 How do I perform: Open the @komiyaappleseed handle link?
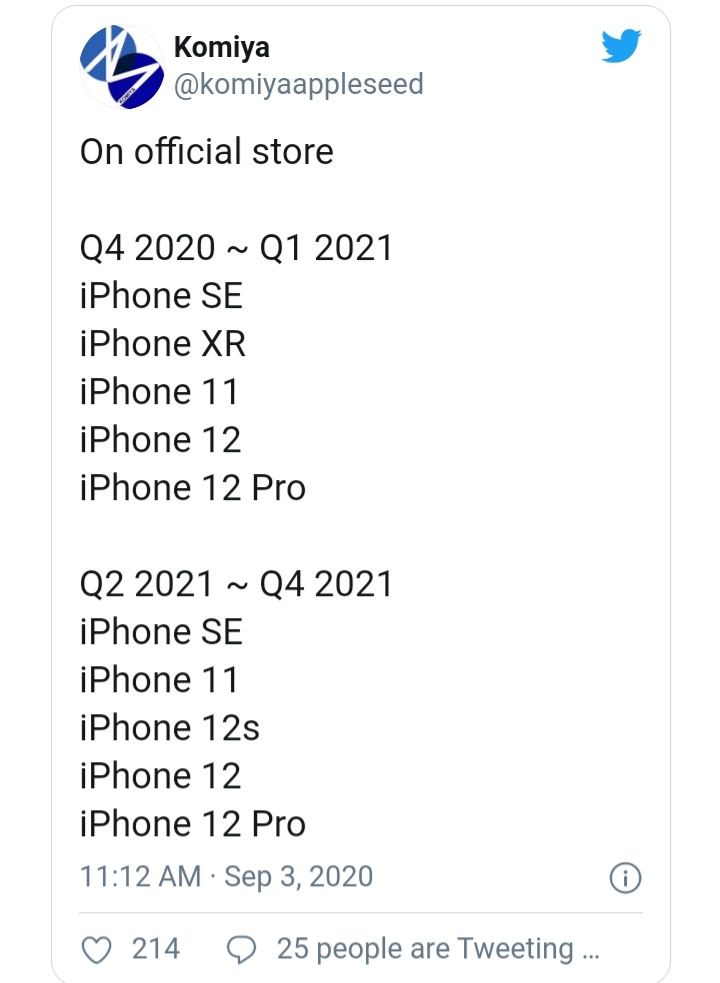[x=298, y=84]
